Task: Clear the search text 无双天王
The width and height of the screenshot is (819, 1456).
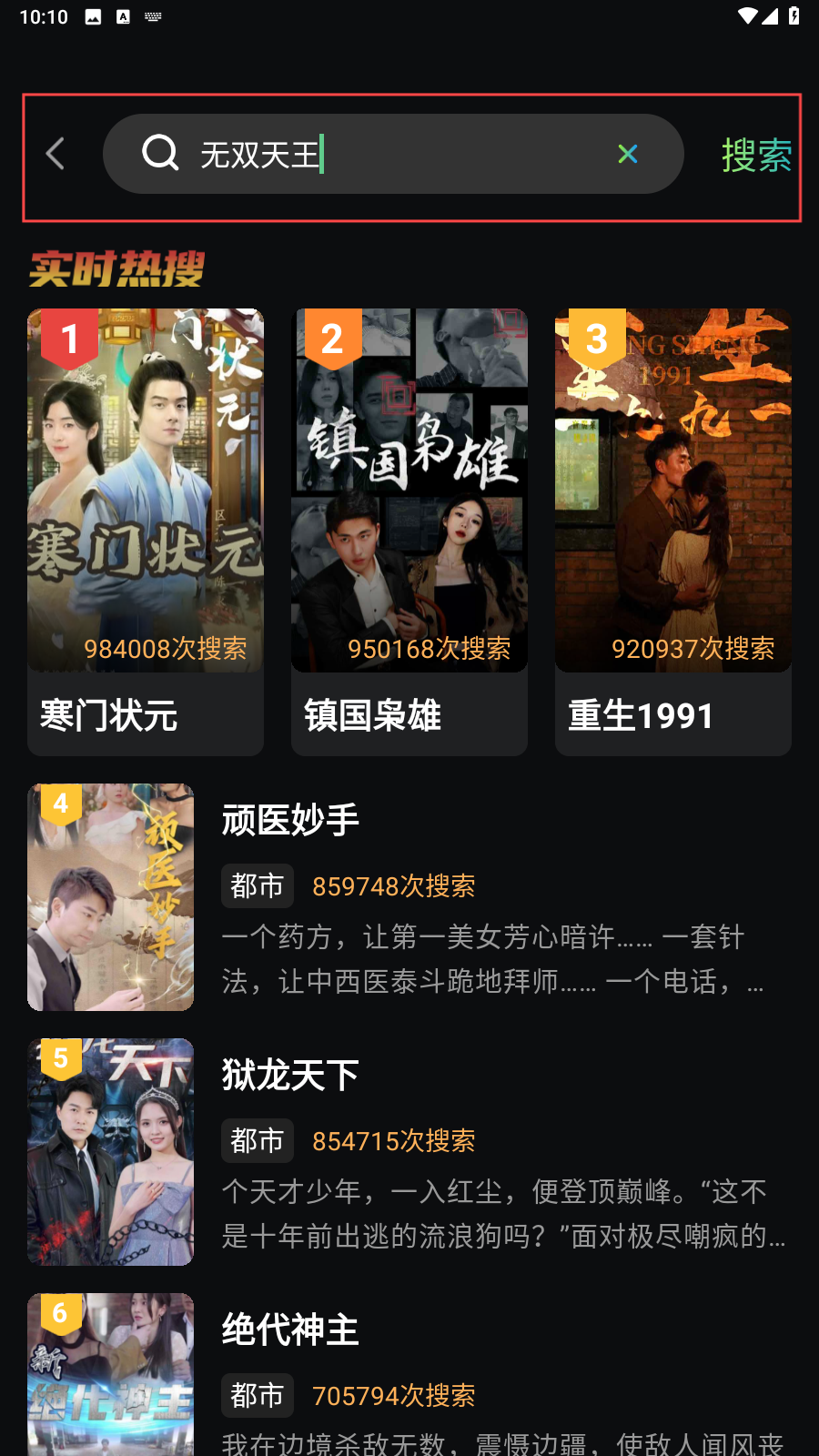Action: (627, 154)
